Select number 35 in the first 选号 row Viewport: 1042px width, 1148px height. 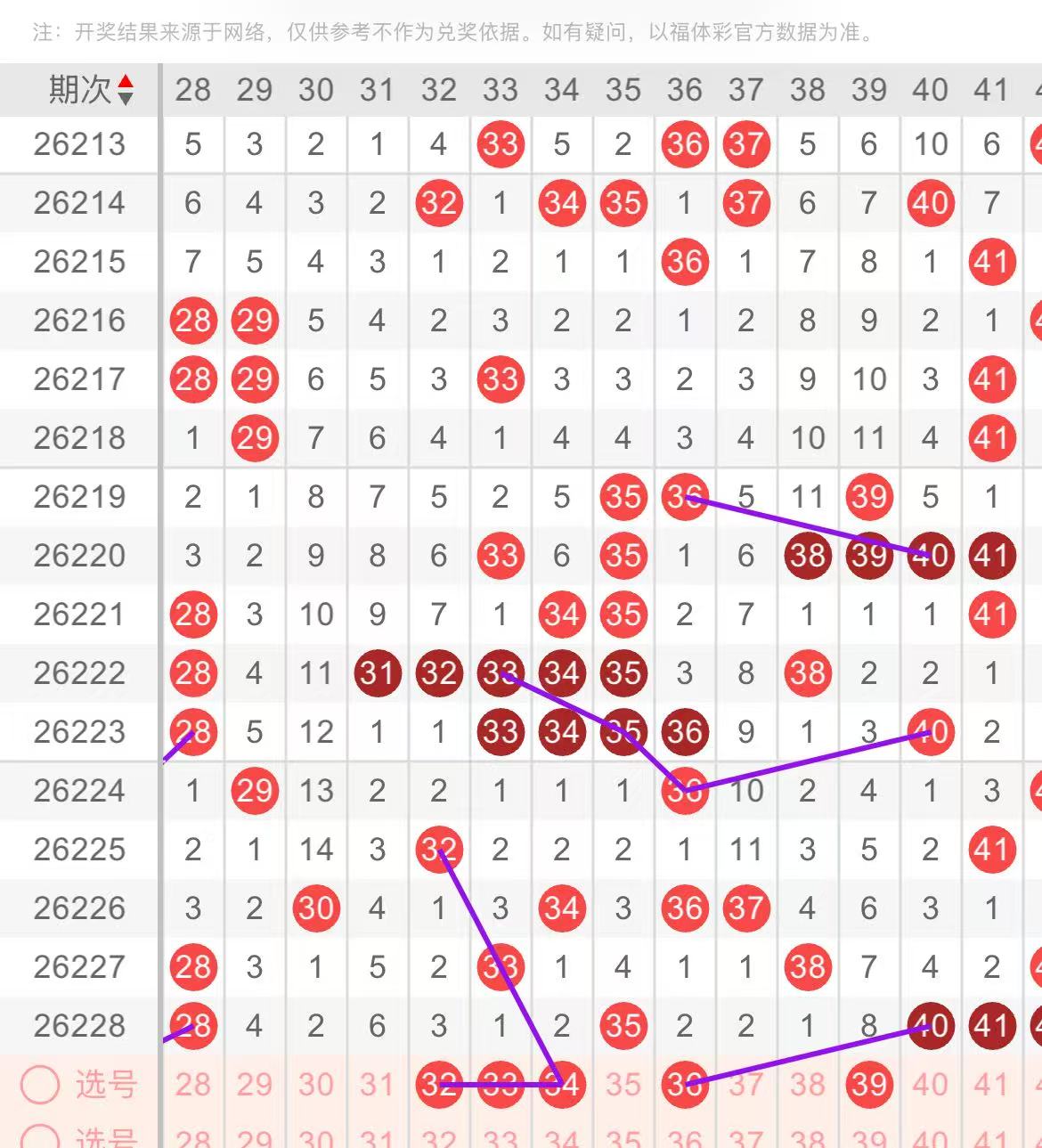(623, 1085)
